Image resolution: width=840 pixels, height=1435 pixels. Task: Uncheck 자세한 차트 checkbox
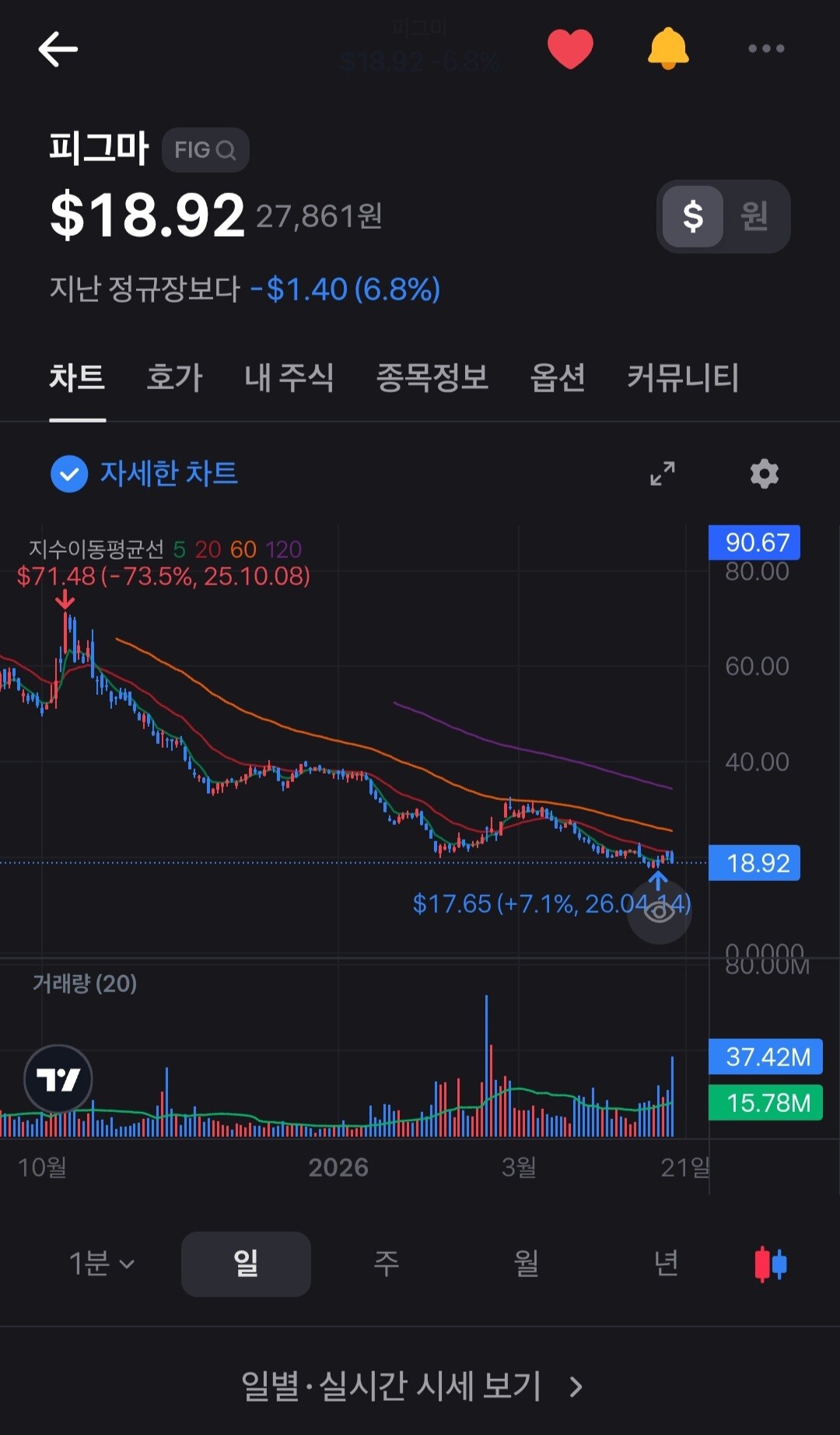pyautogui.click(x=68, y=474)
